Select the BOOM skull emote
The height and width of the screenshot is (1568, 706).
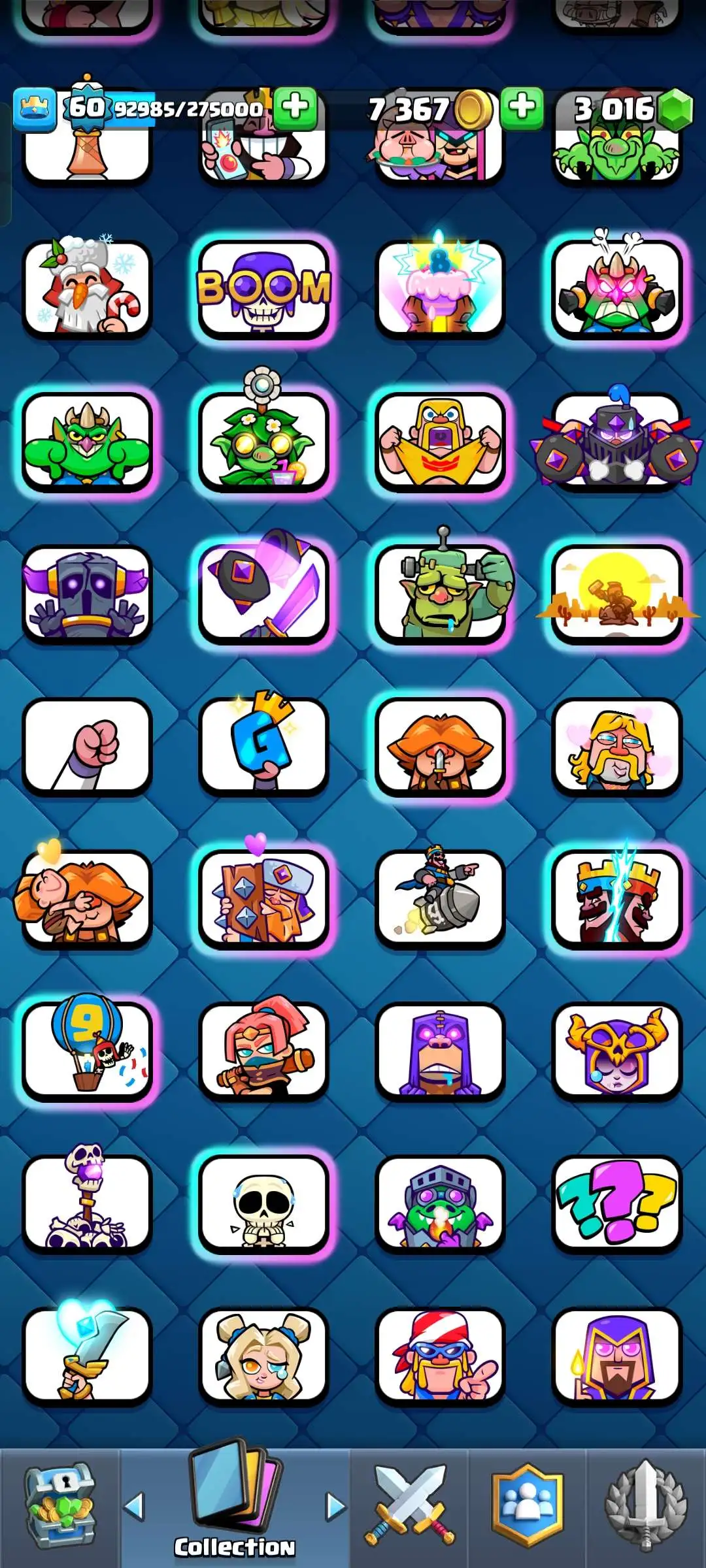[x=263, y=289]
